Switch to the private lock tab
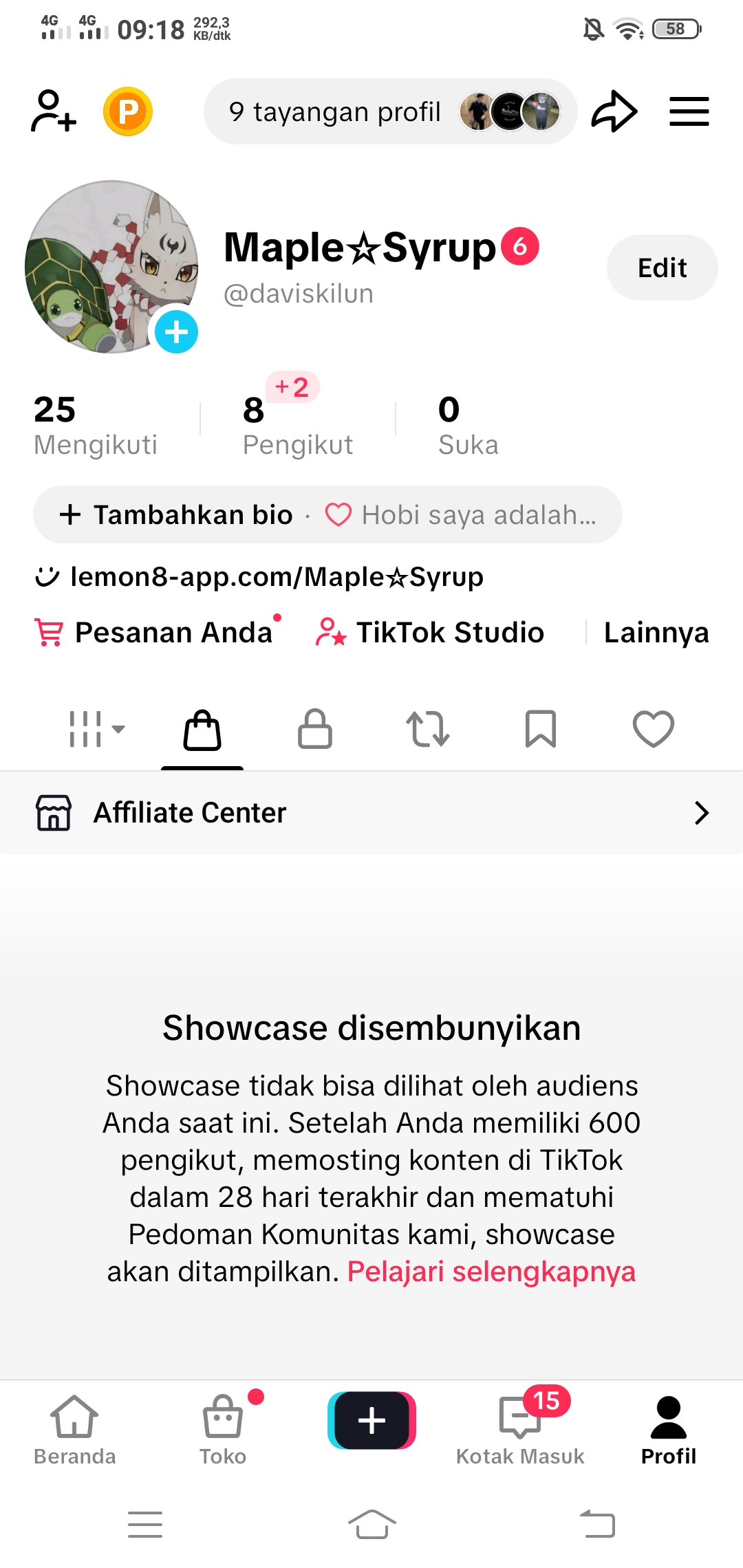 [x=315, y=729]
